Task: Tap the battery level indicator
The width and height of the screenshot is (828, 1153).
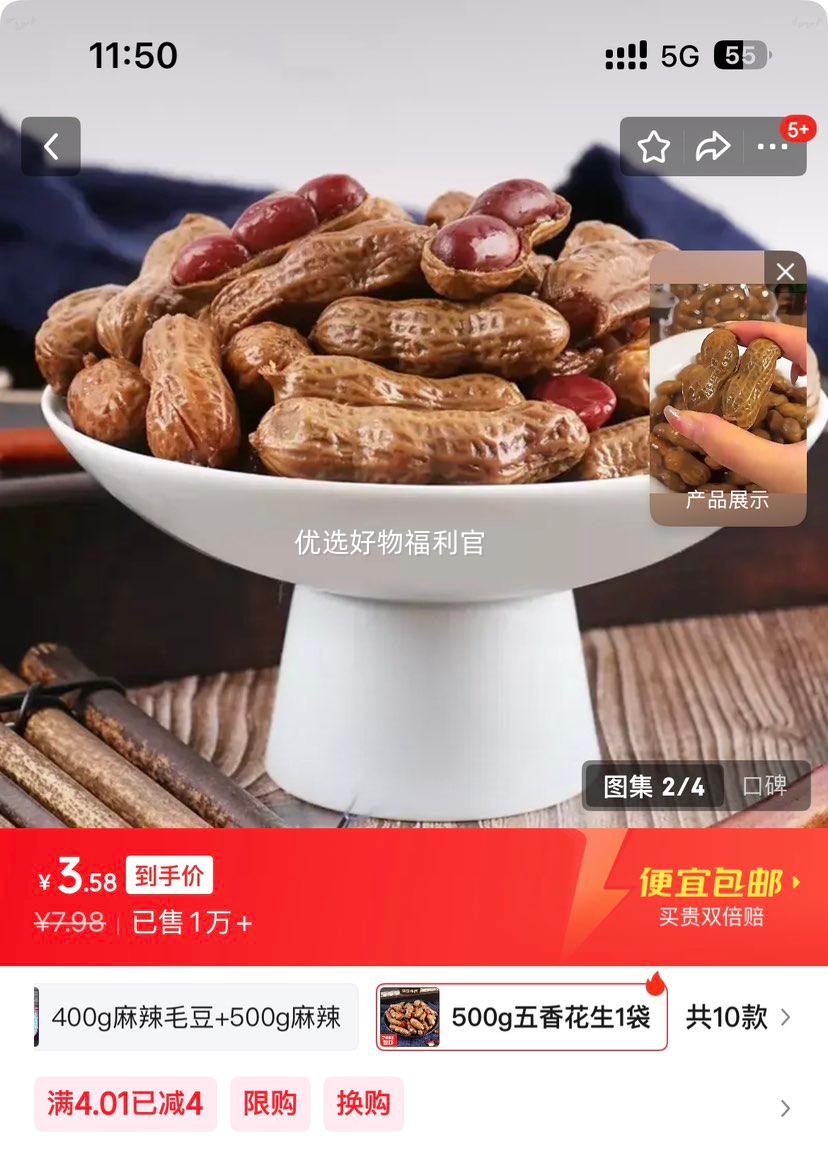Action: (x=740, y=56)
